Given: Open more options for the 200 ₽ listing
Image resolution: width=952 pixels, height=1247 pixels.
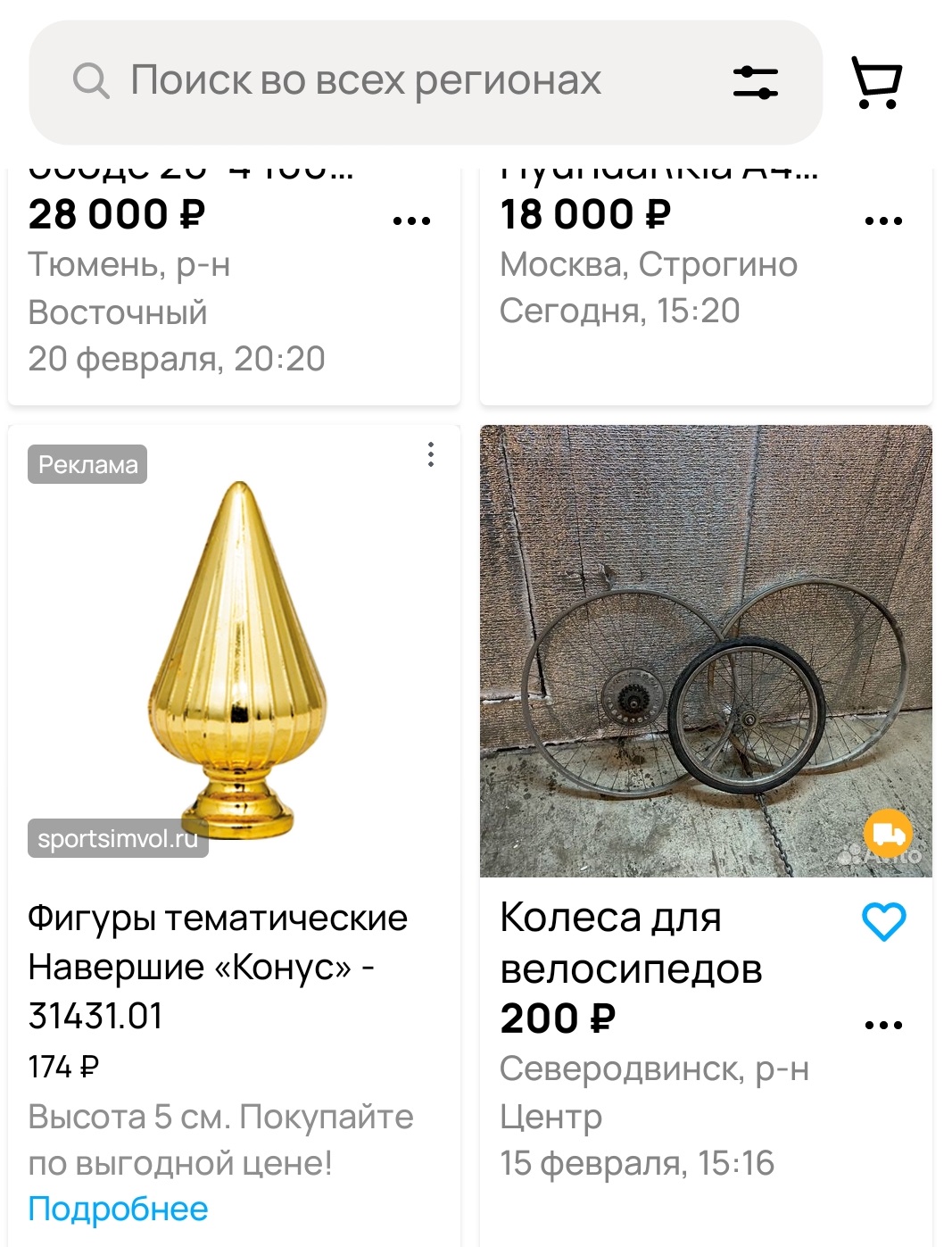Looking at the screenshot, I should (883, 1025).
